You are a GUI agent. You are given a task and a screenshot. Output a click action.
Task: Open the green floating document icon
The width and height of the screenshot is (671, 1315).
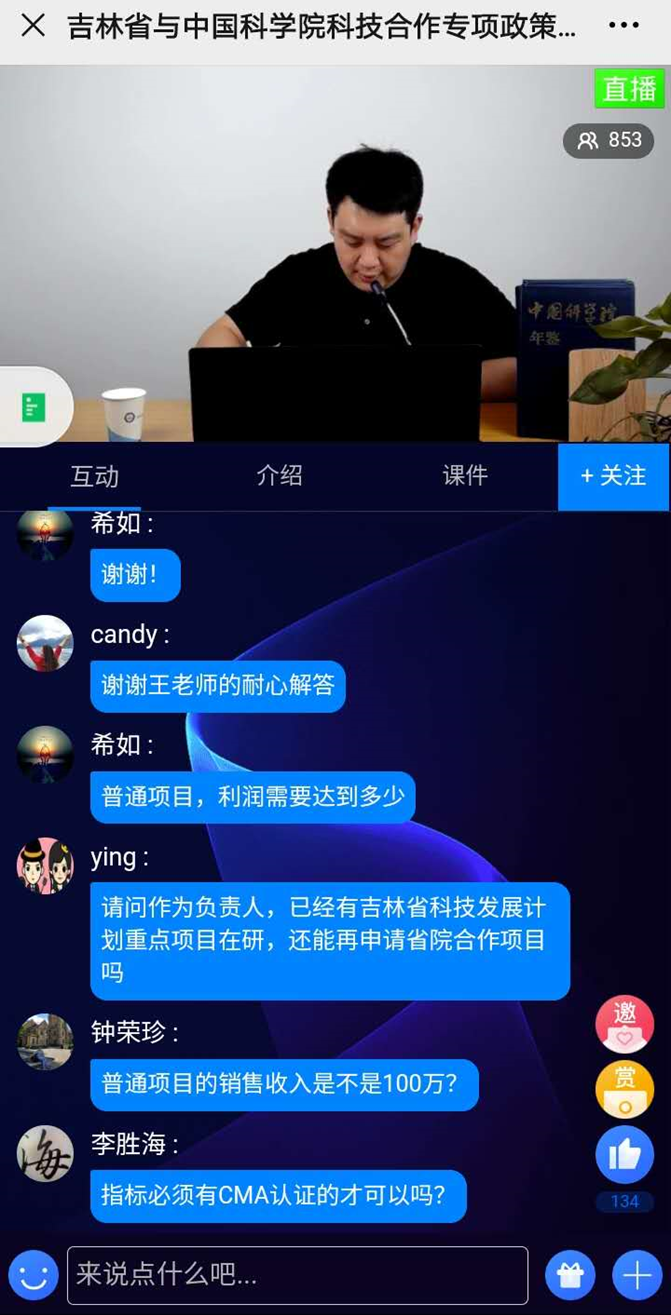pyautogui.click(x=34, y=407)
